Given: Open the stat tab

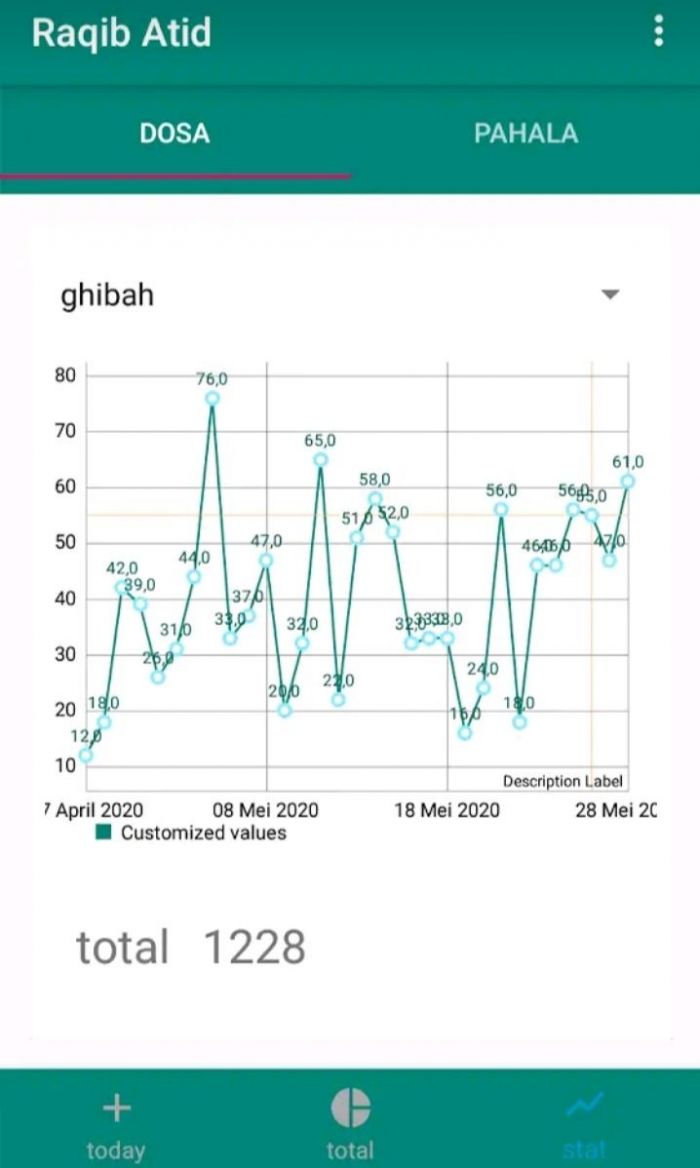Looking at the screenshot, I should (584, 1125).
